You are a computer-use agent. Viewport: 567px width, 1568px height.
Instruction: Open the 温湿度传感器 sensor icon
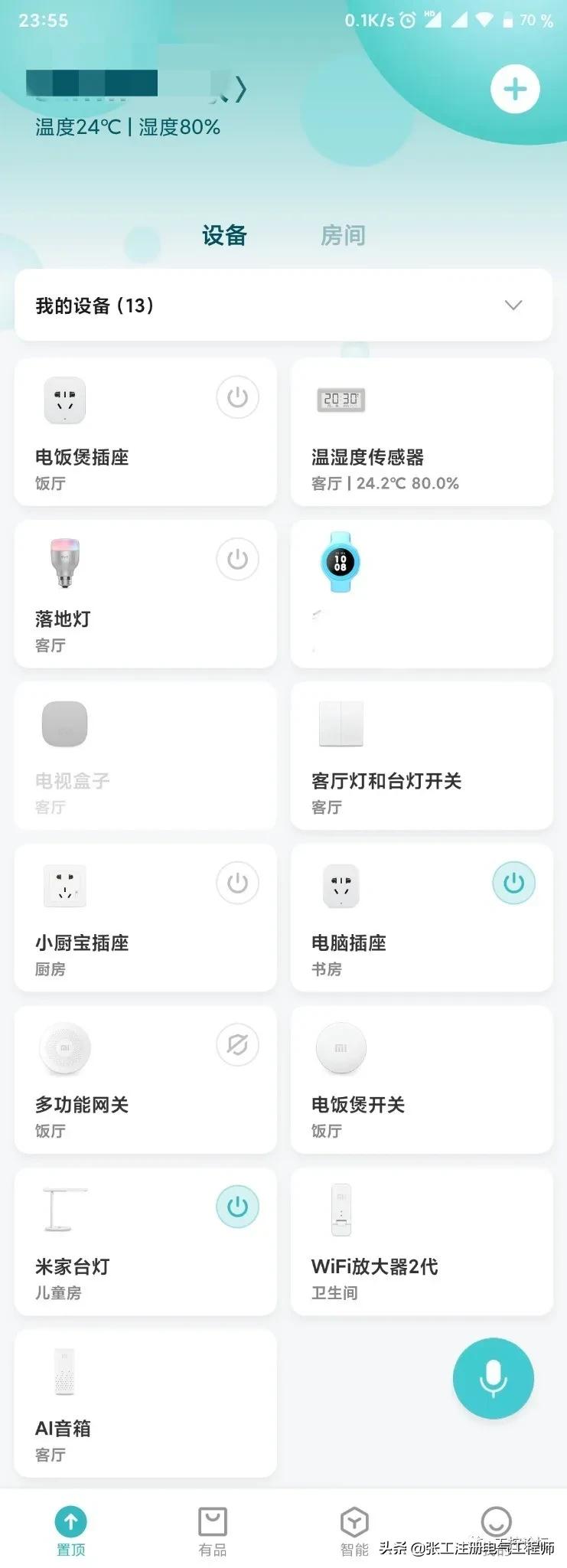pyautogui.click(x=341, y=400)
